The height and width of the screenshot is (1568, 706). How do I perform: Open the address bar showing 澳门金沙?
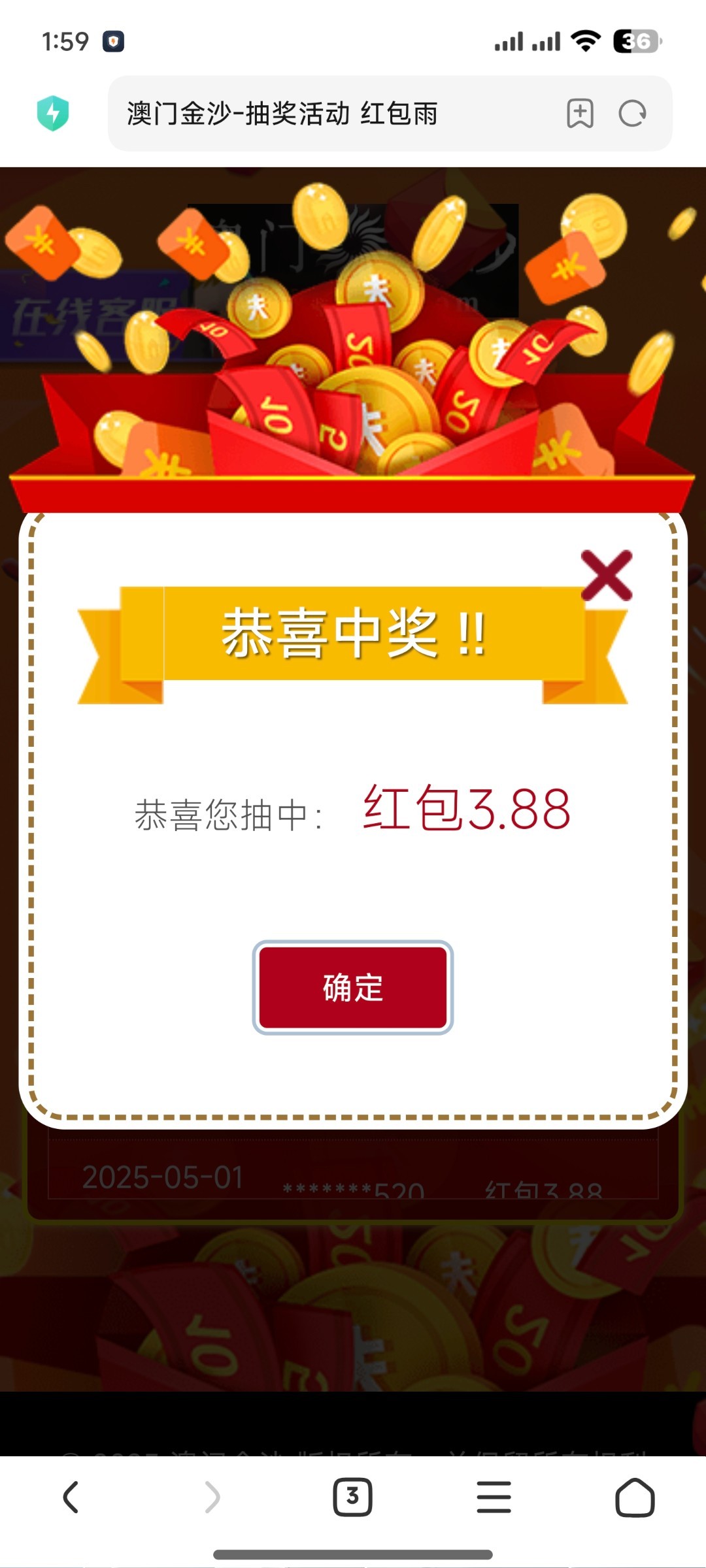327,114
